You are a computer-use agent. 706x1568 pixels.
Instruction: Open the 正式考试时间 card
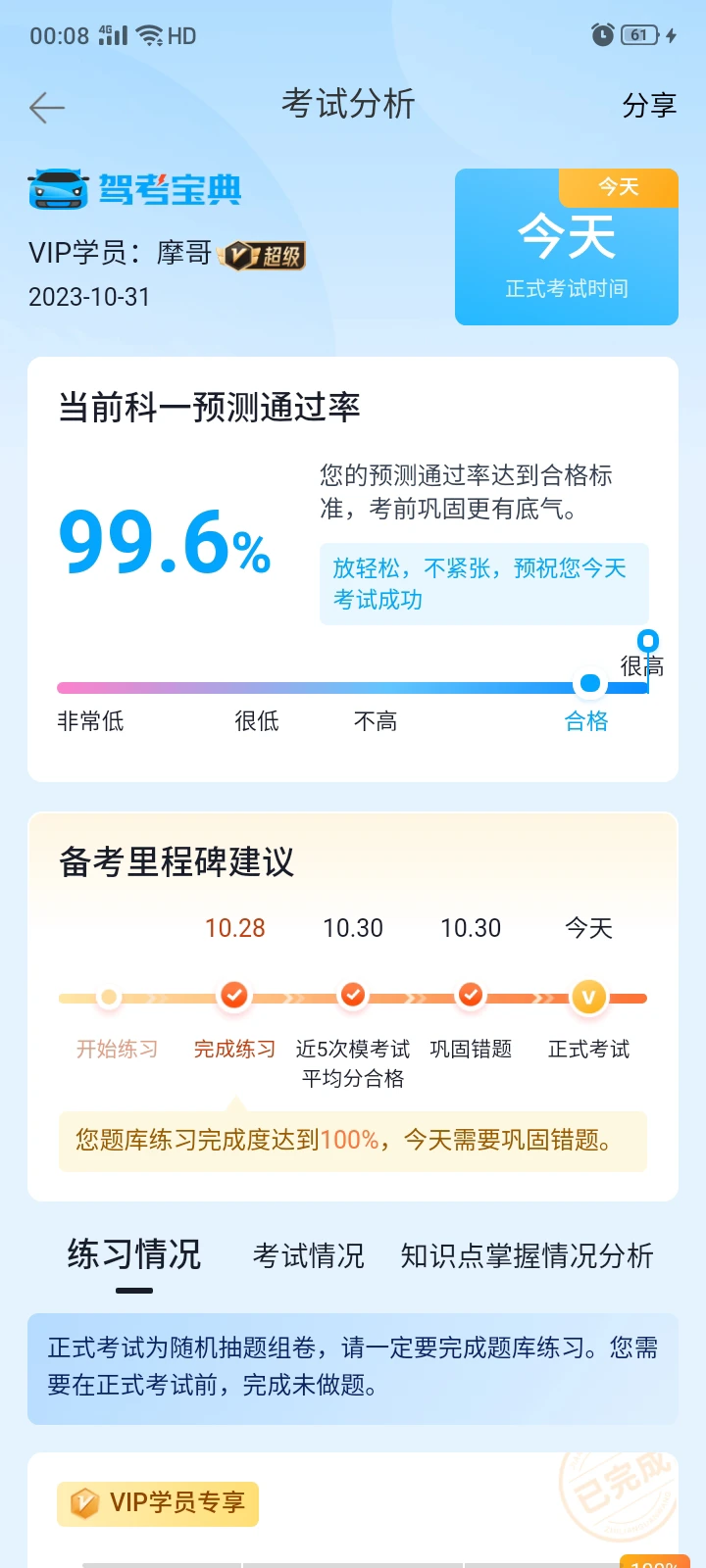click(567, 247)
